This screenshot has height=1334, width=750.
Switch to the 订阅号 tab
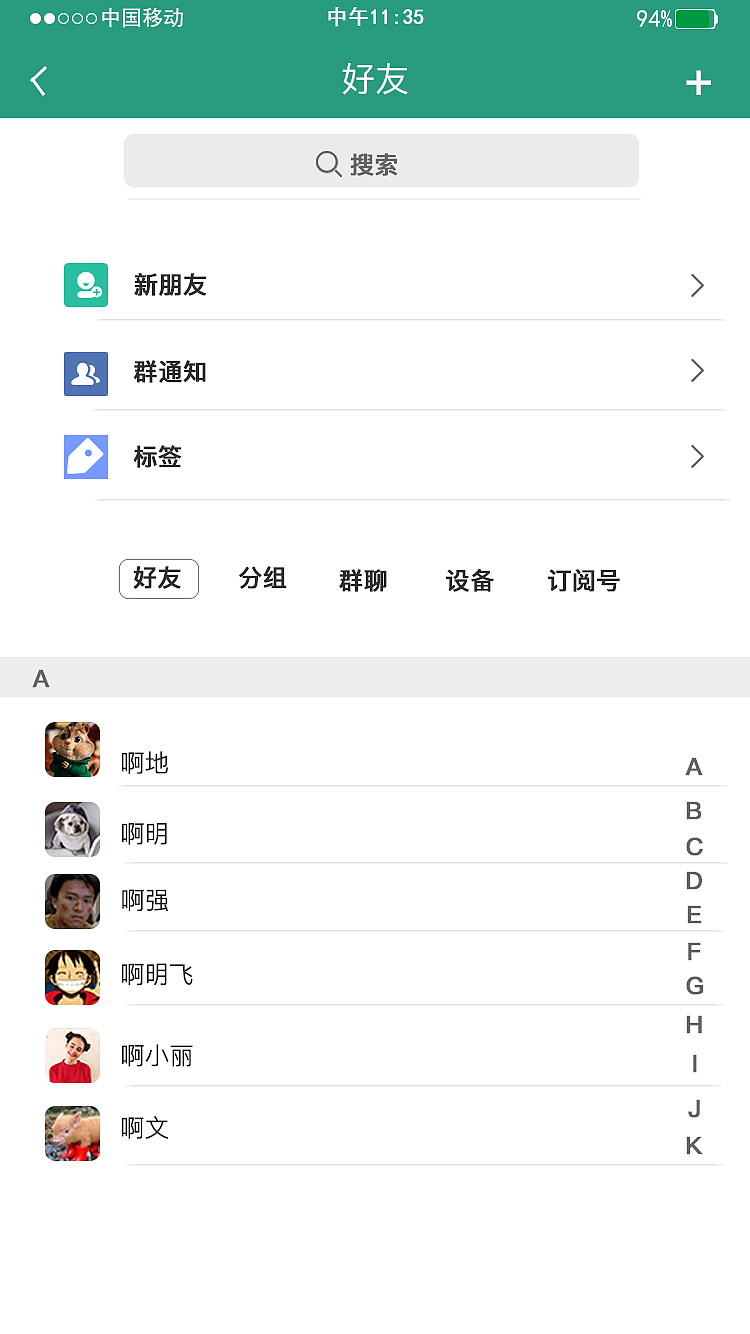tap(583, 580)
